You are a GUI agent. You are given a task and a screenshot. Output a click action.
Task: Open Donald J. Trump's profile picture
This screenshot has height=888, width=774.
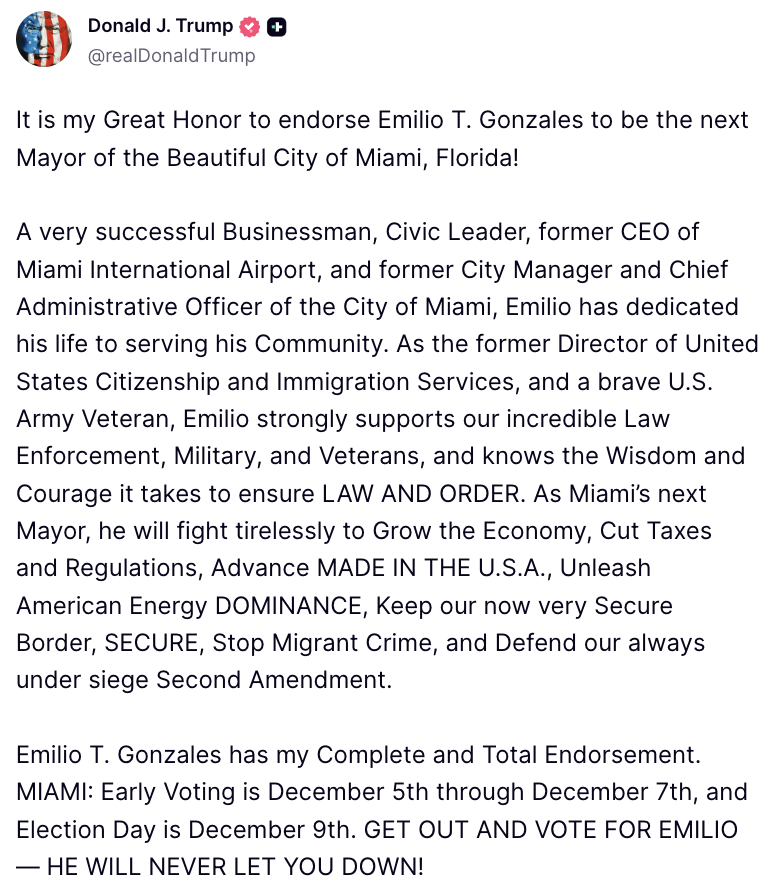[x=43, y=41]
